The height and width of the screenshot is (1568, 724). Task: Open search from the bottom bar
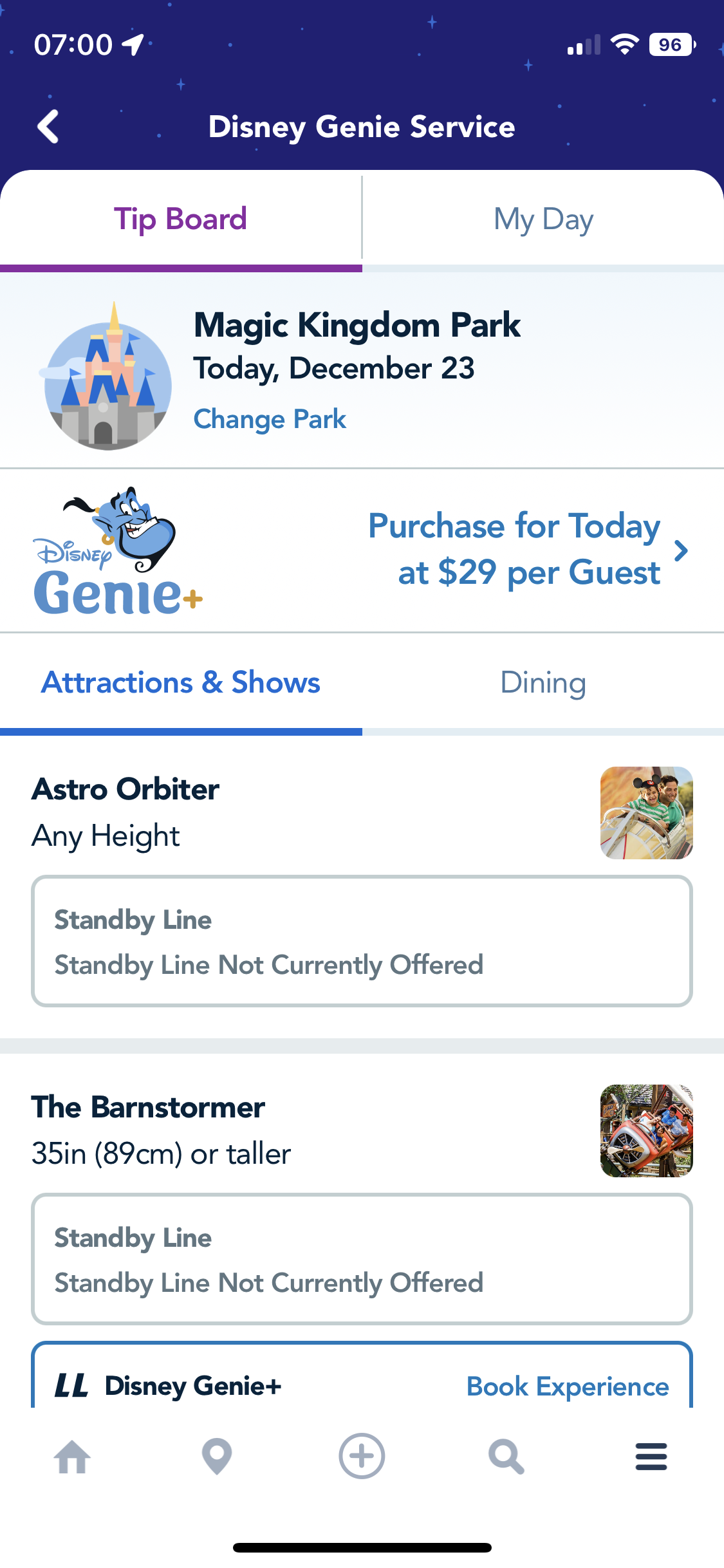click(x=506, y=1457)
